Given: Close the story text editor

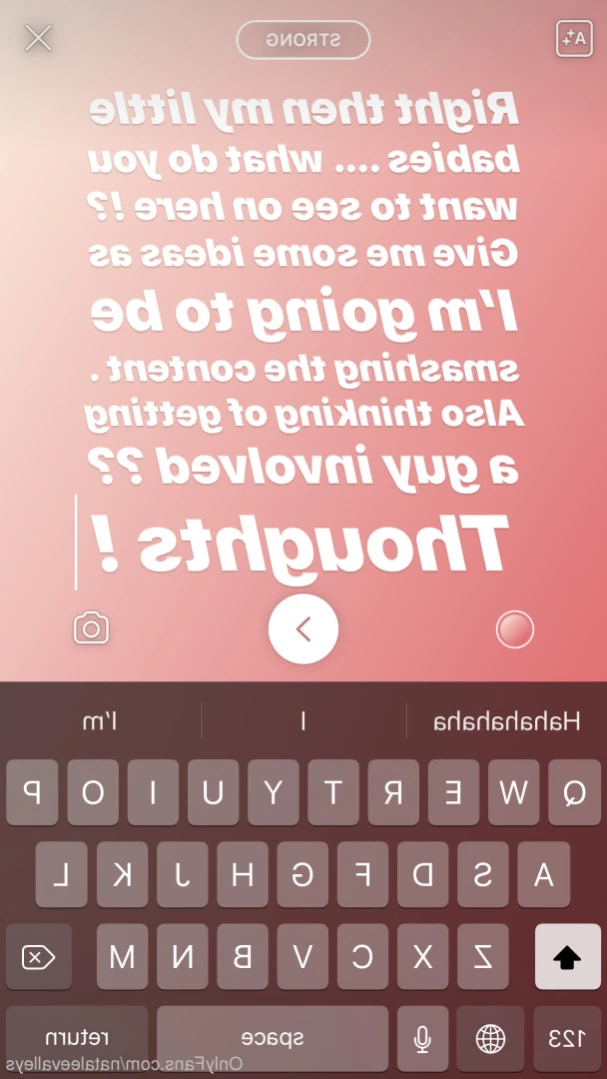Looking at the screenshot, I should (38, 39).
